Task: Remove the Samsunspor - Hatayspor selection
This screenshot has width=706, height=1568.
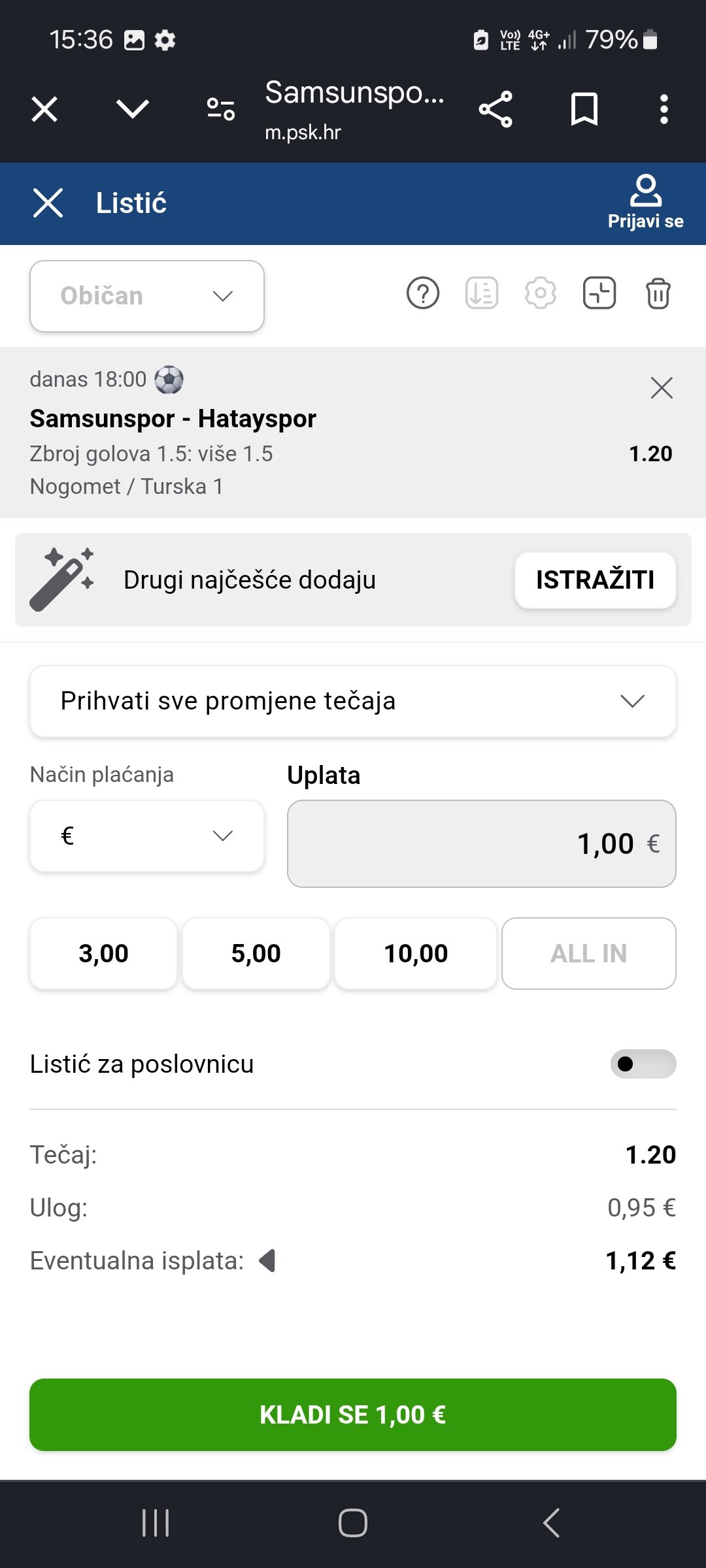Action: click(x=662, y=387)
